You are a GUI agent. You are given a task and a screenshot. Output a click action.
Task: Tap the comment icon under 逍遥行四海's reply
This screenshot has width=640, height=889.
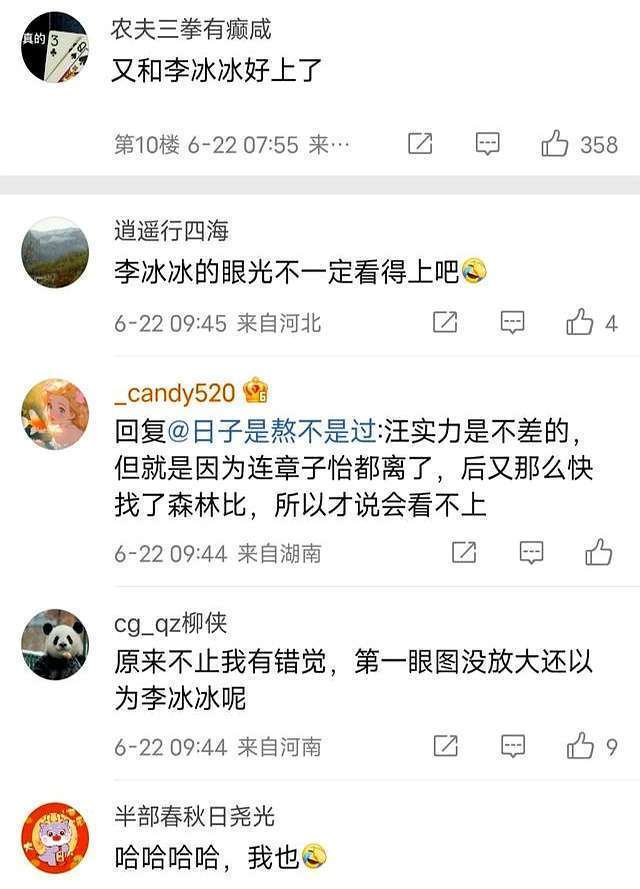click(x=512, y=322)
